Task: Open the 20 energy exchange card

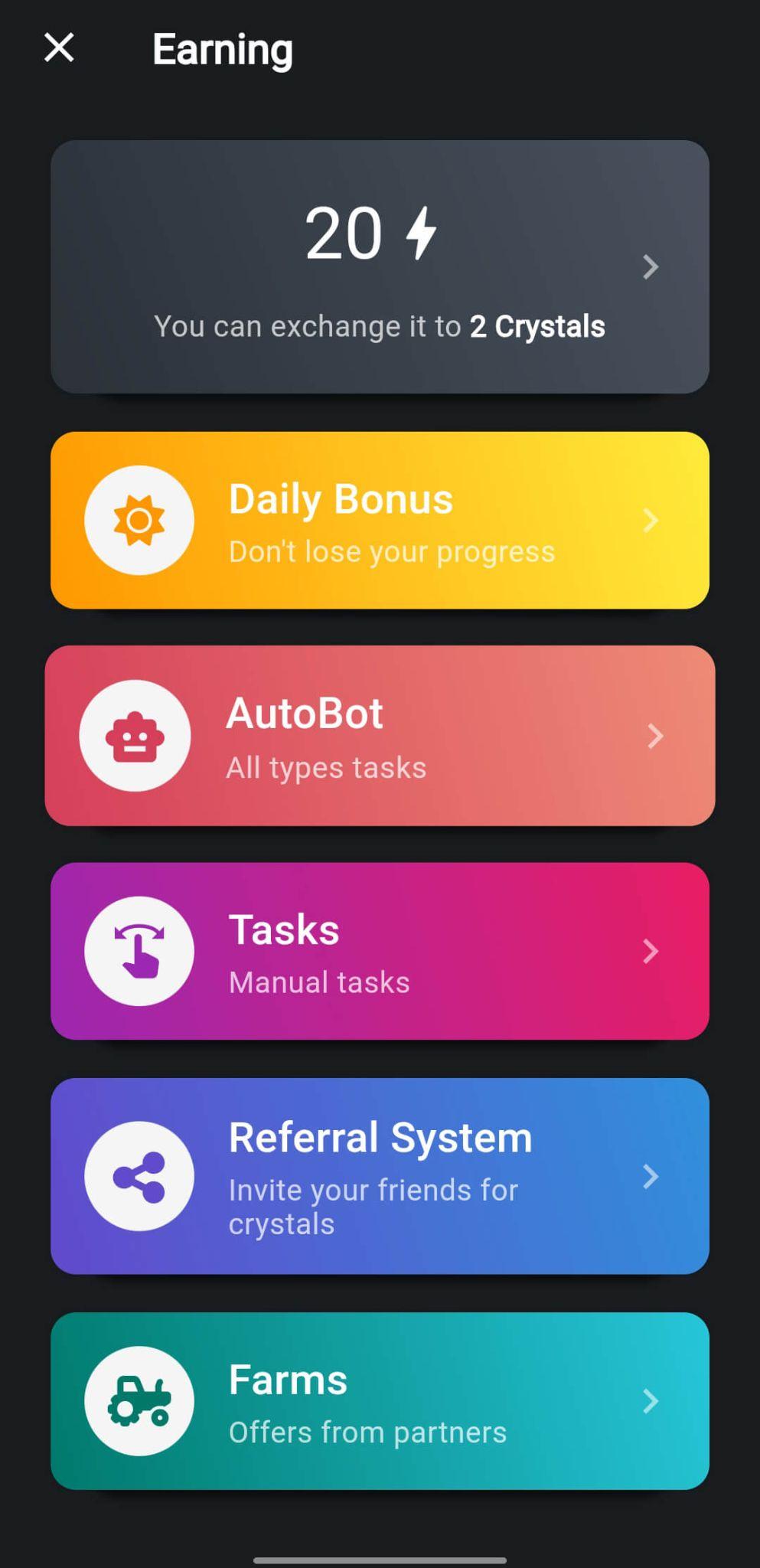Action: pyautogui.click(x=380, y=266)
